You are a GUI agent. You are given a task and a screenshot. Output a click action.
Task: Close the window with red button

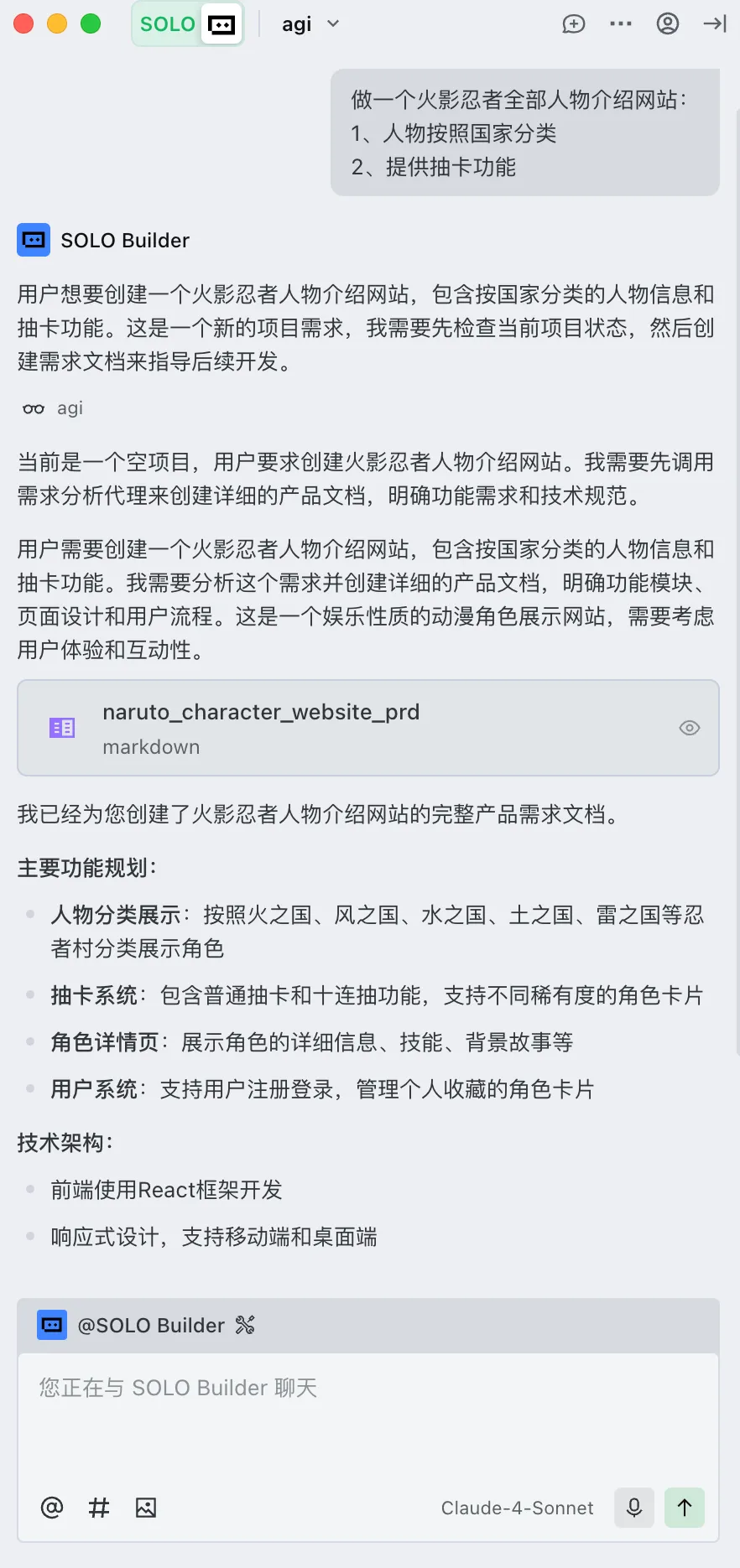23,24
